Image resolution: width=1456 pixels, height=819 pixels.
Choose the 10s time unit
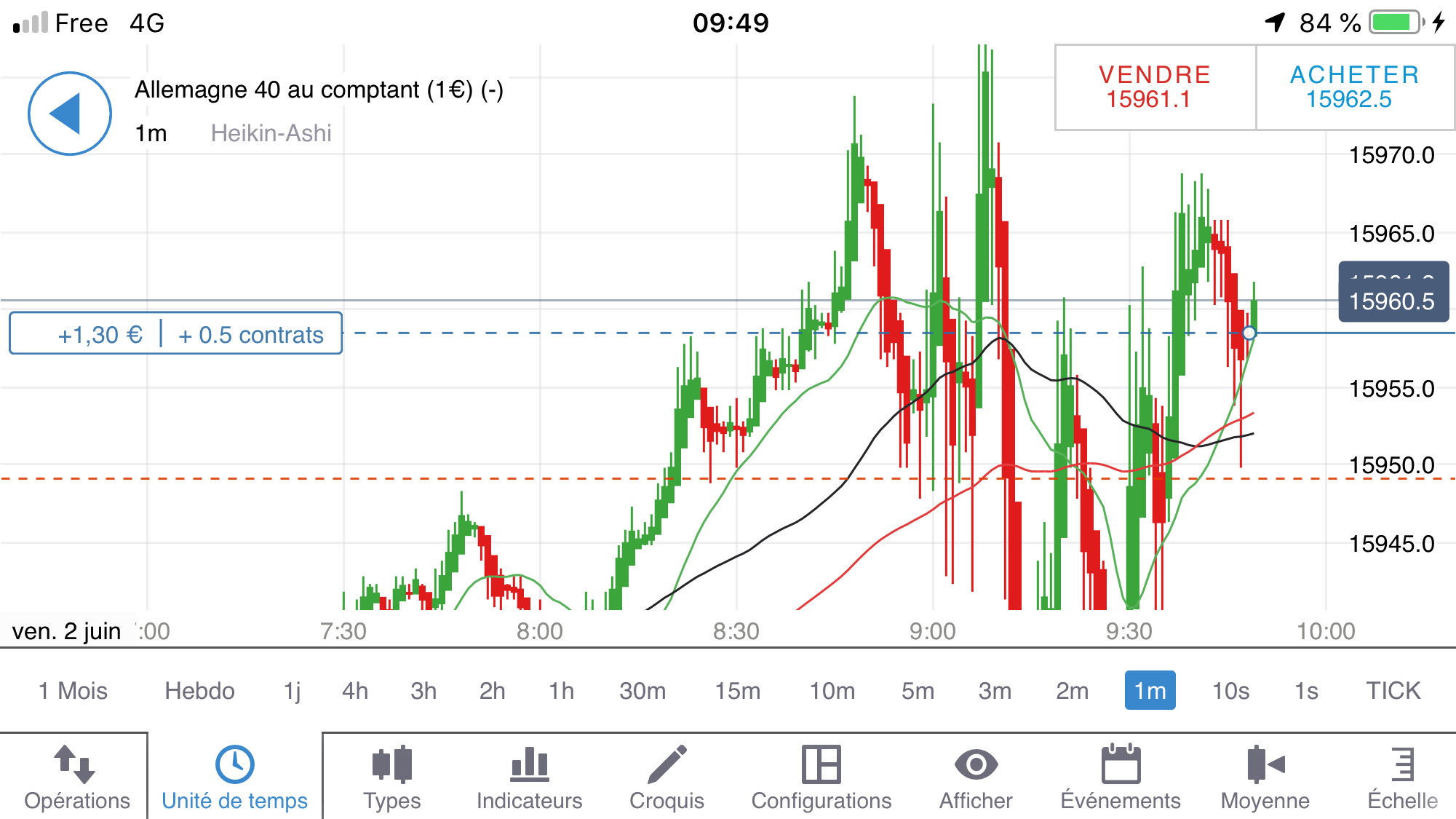coord(1230,690)
